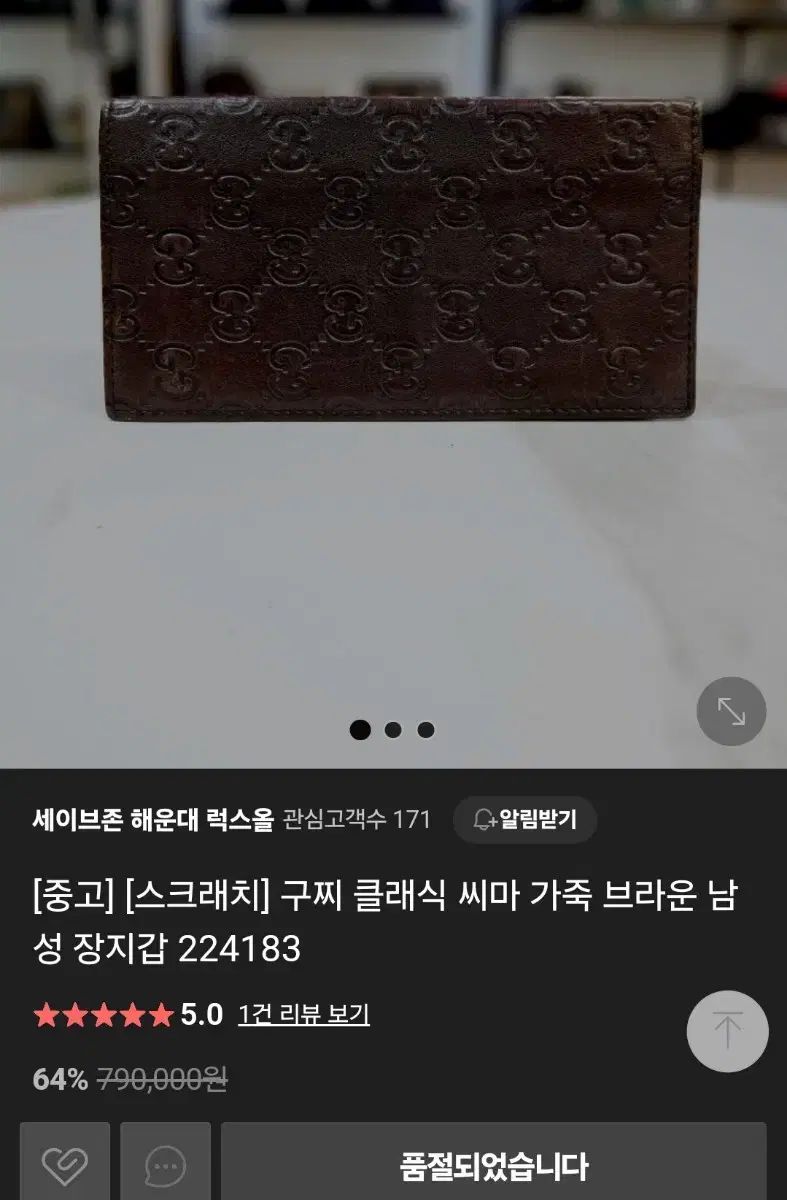Open the 1건 리뷰 보기 link
The image size is (787, 1200).
point(303,1015)
